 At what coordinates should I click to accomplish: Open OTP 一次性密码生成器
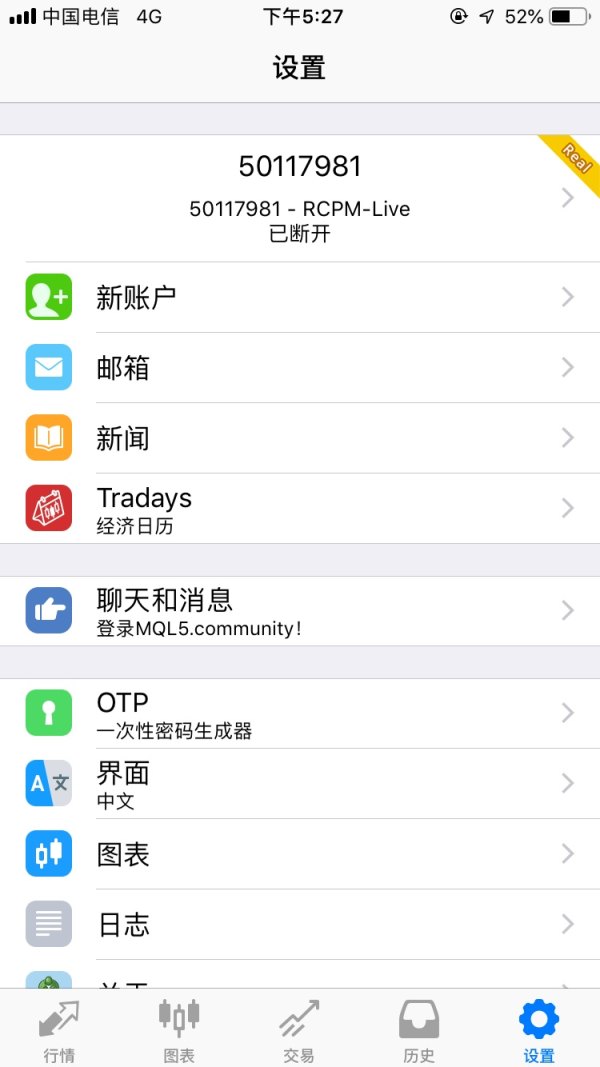point(300,714)
